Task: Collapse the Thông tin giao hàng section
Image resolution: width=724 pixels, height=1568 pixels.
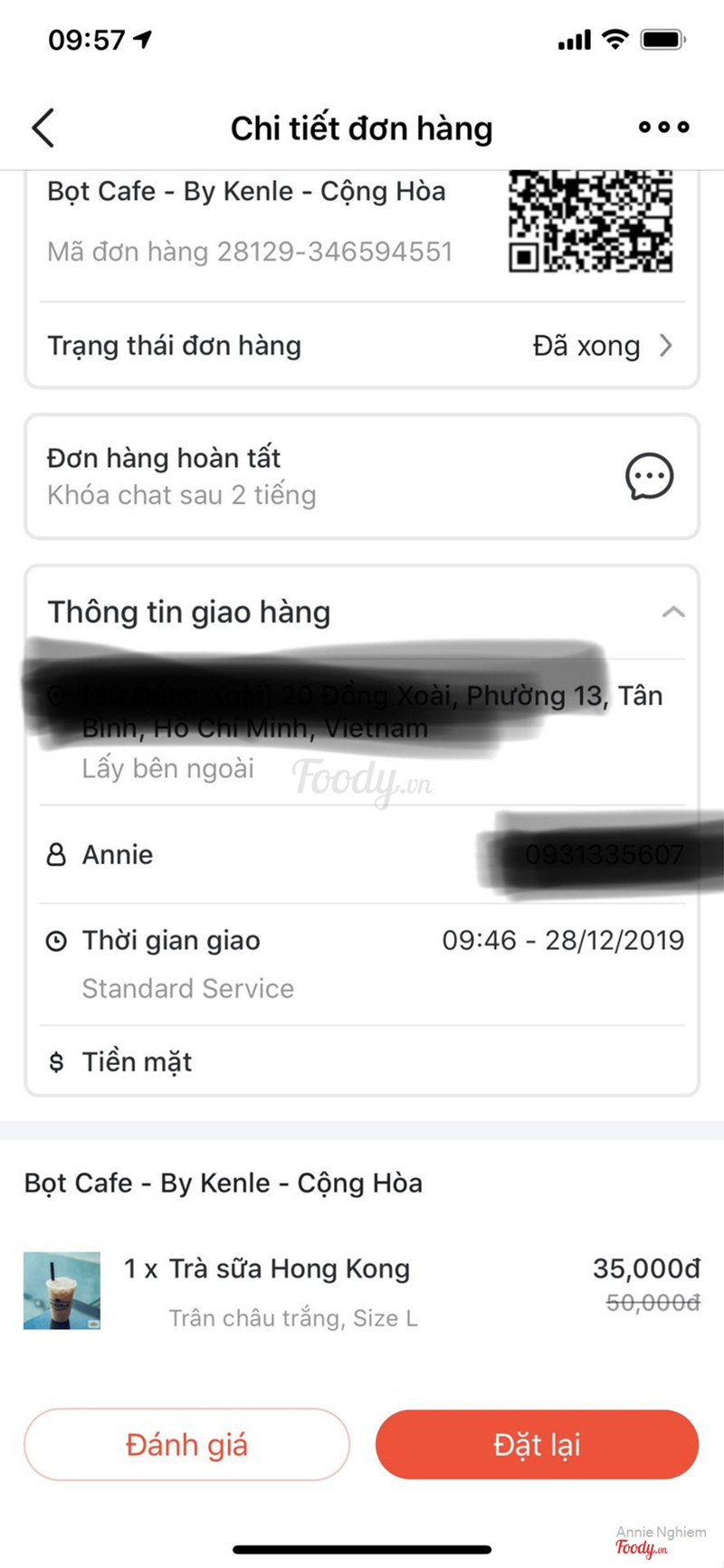Action: [x=672, y=613]
